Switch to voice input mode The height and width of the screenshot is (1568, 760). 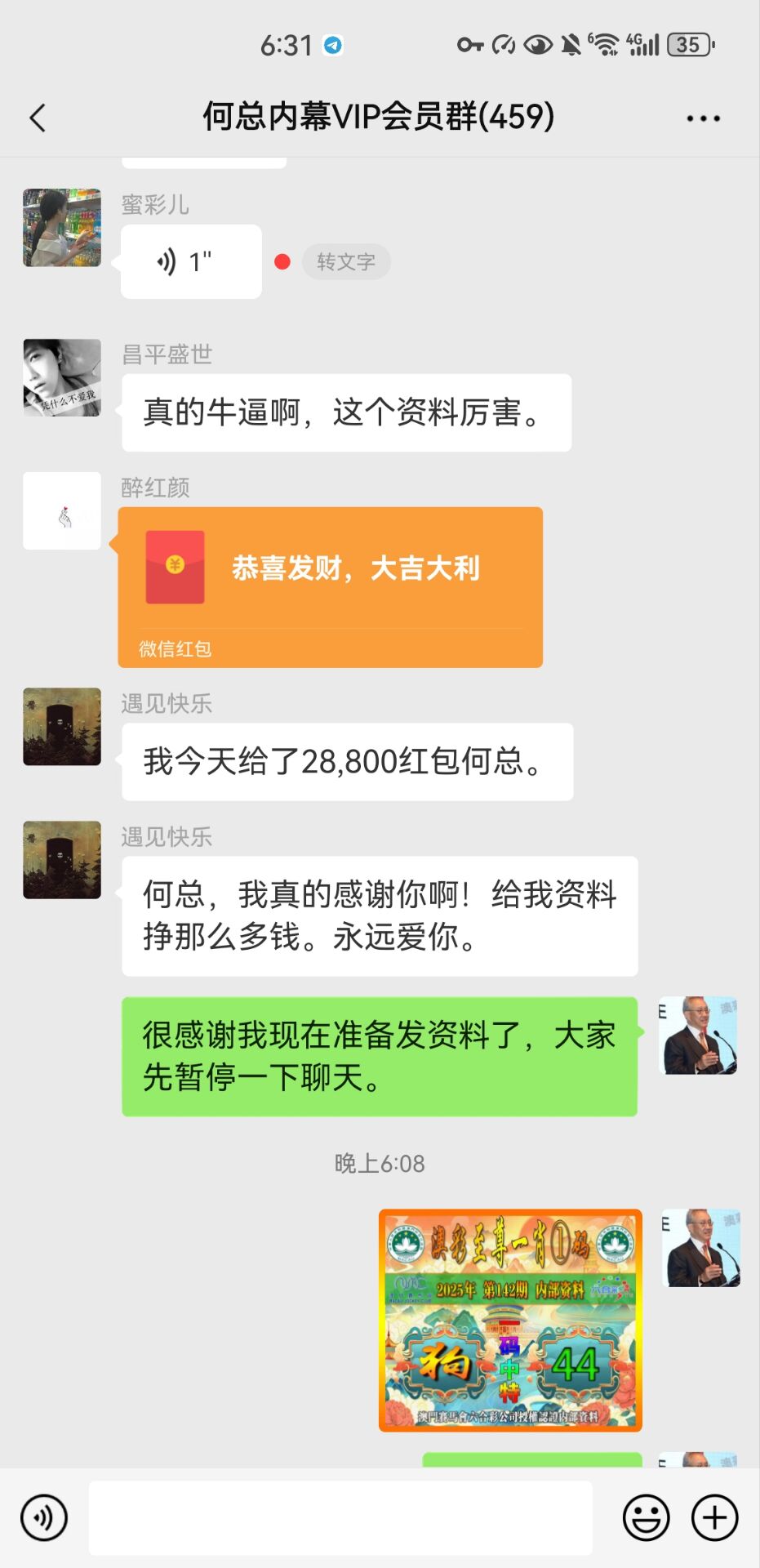click(x=44, y=1517)
